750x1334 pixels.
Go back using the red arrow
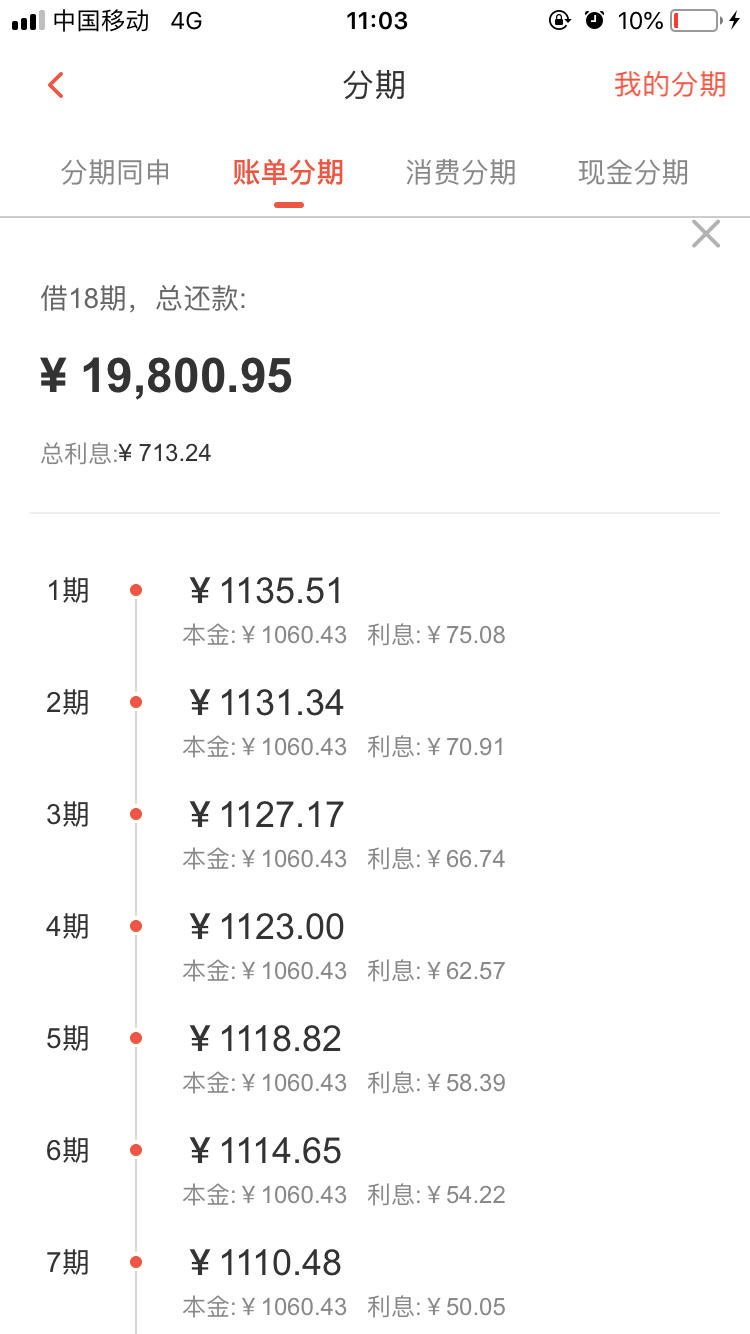tap(56, 85)
